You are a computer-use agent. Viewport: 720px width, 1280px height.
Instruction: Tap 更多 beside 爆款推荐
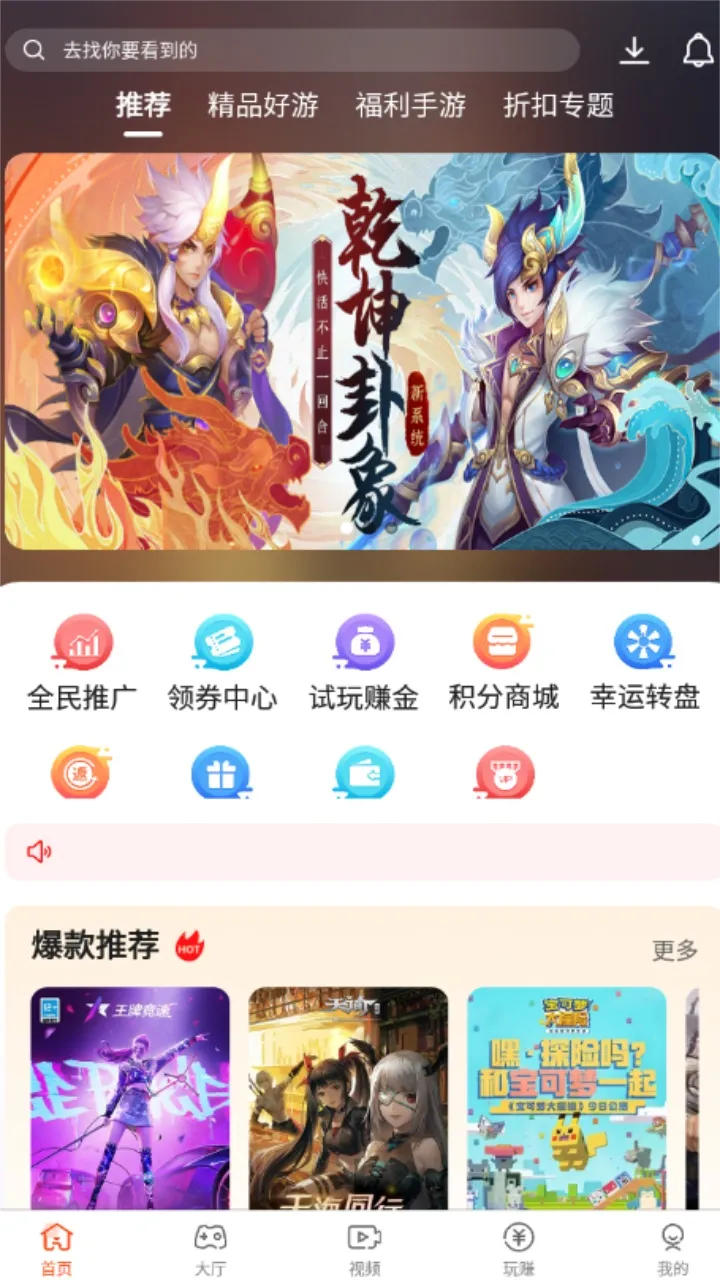coord(674,950)
